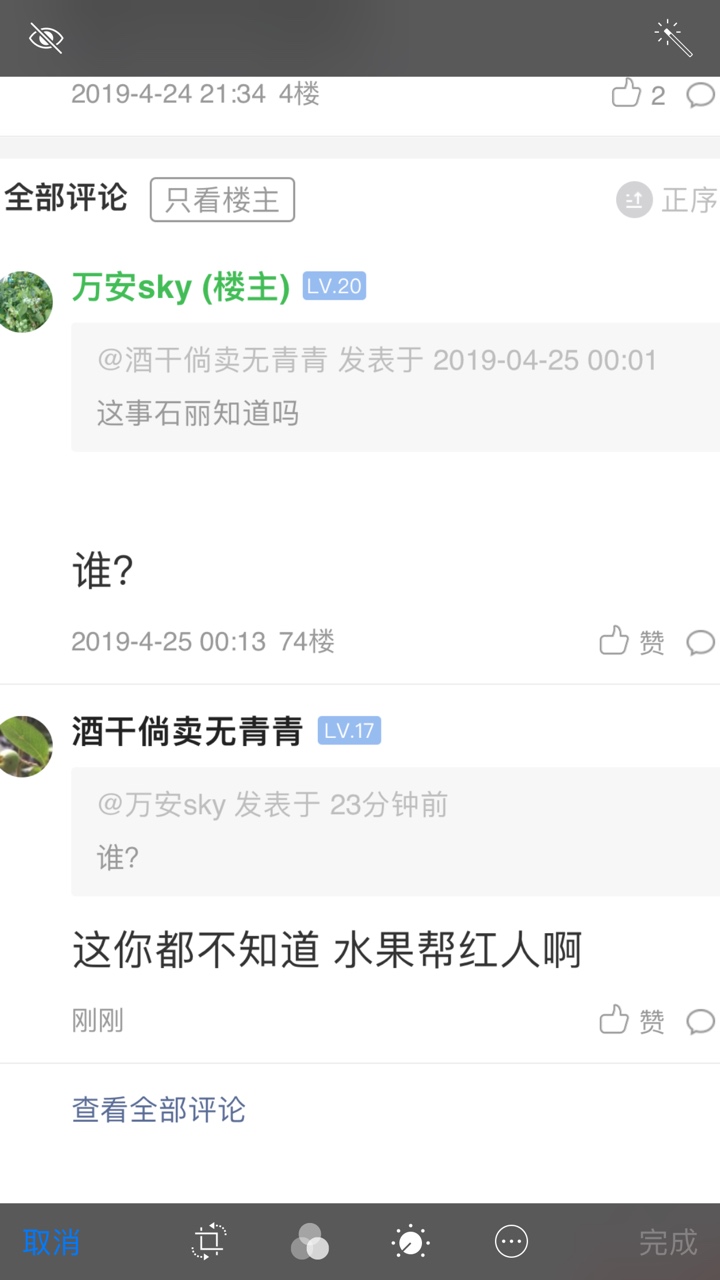Open more editing options menu
This screenshot has height=1280, width=720.
coord(511,1242)
